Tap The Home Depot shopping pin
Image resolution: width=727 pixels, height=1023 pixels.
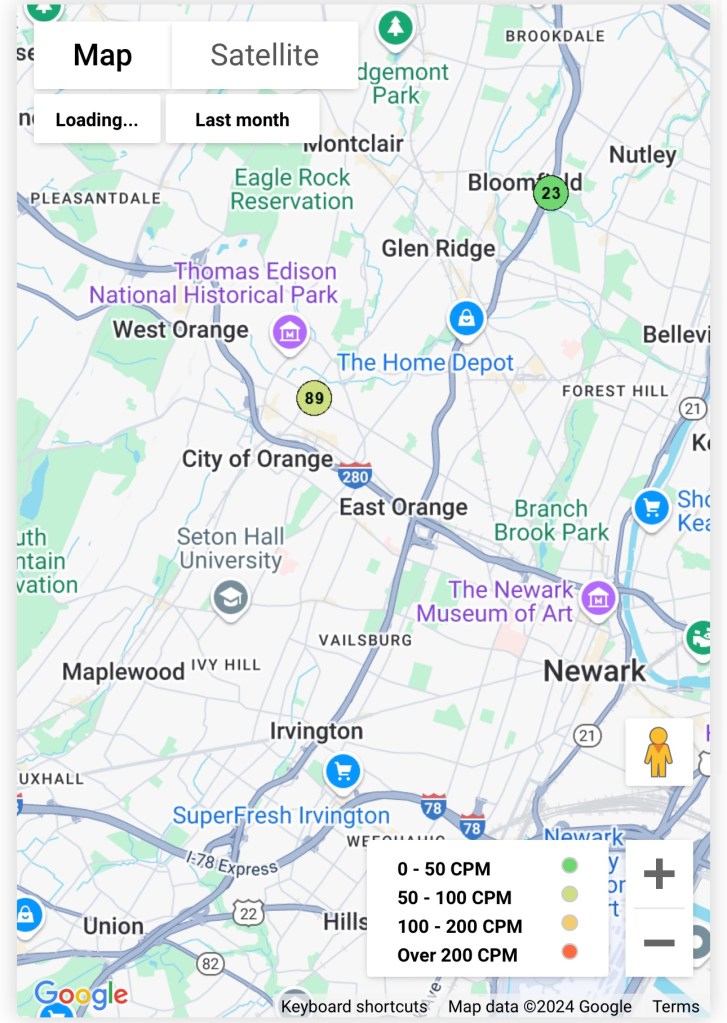(x=466, y=319)
